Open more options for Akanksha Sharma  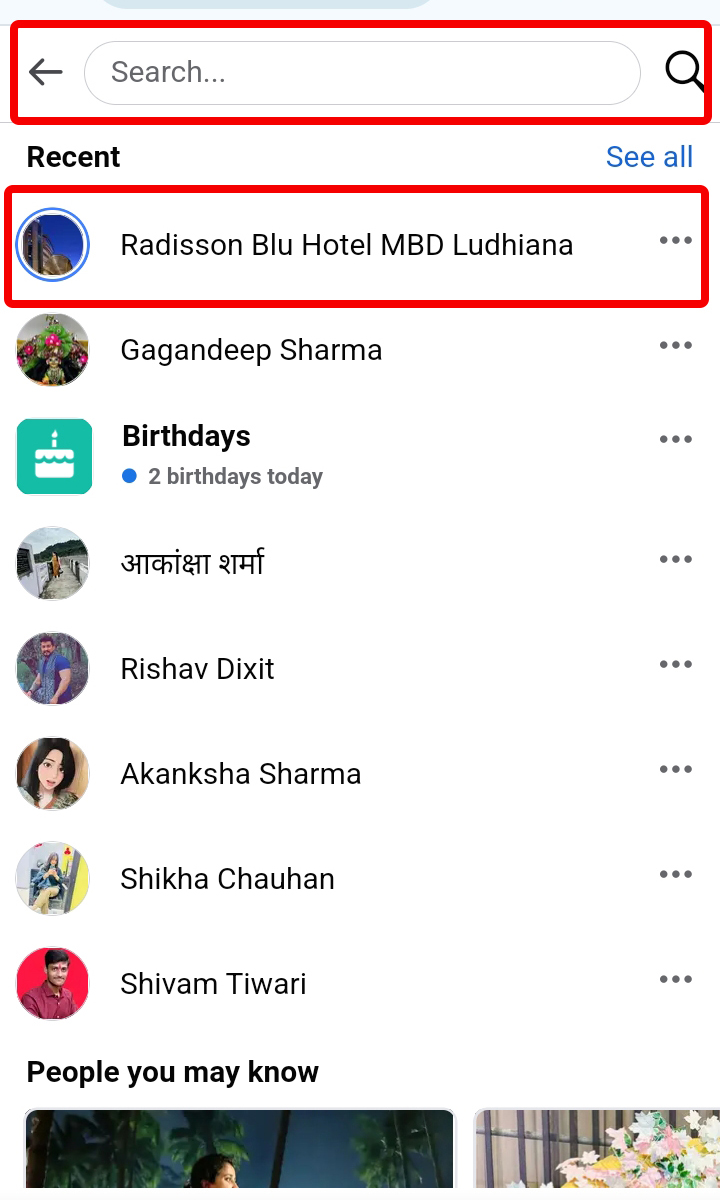pos(676,770)
